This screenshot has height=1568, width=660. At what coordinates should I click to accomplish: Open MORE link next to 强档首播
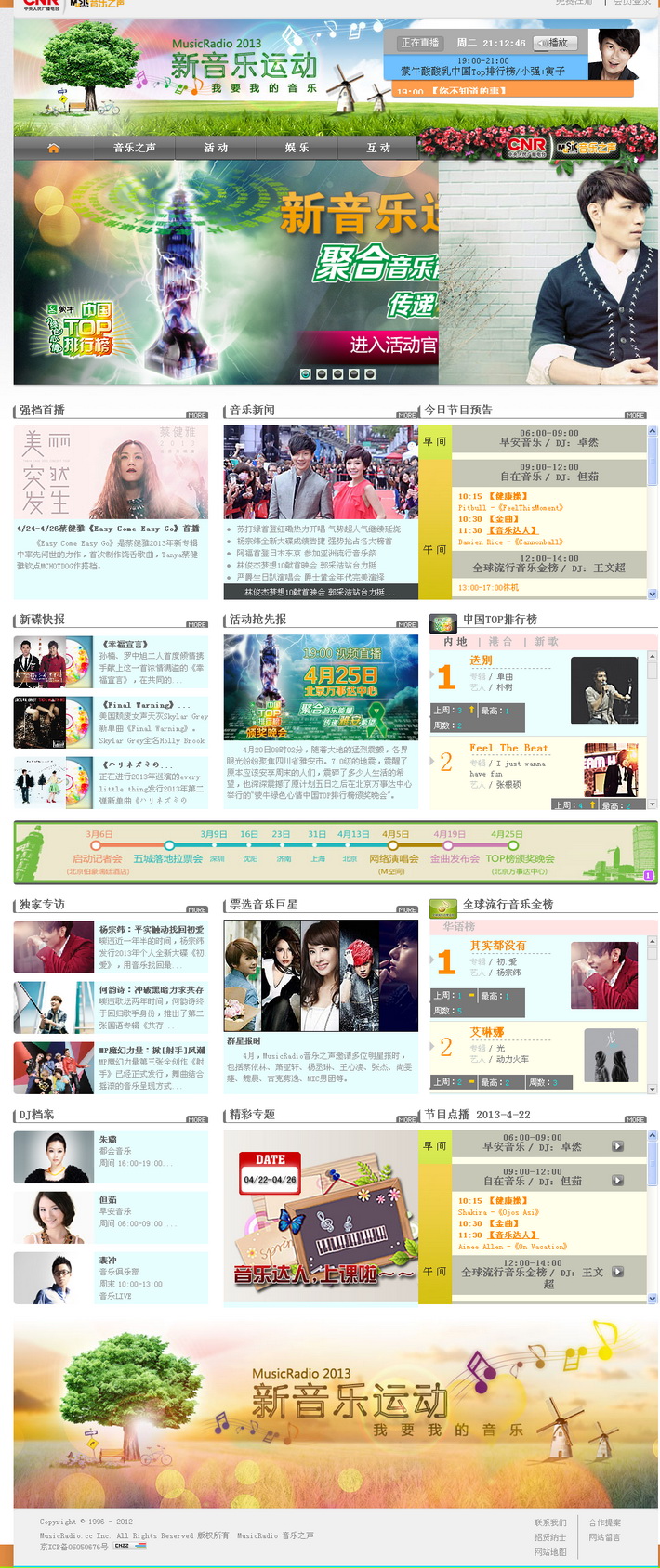[x=197, y=415]
